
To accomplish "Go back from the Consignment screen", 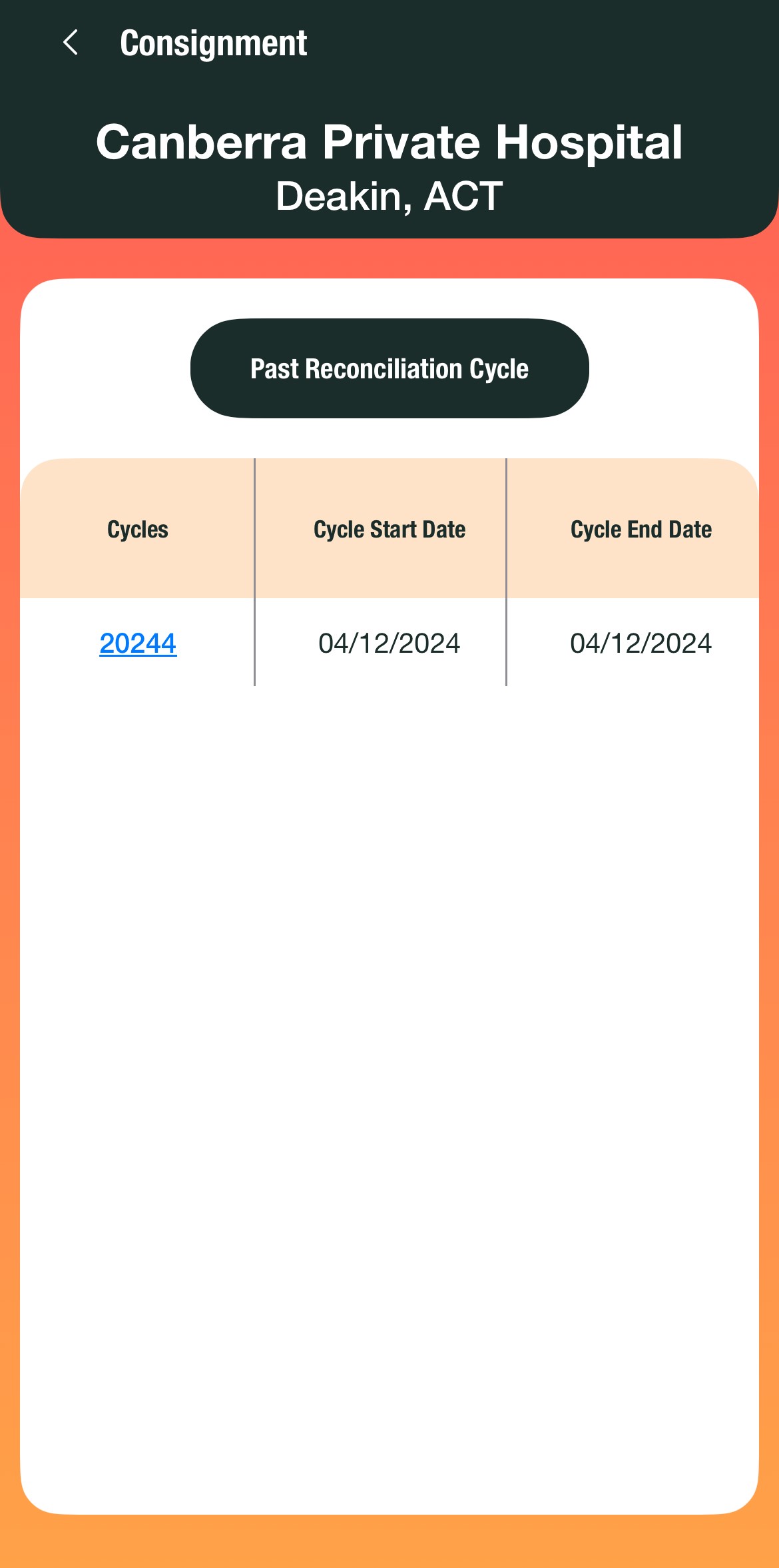I will point(71,43).
